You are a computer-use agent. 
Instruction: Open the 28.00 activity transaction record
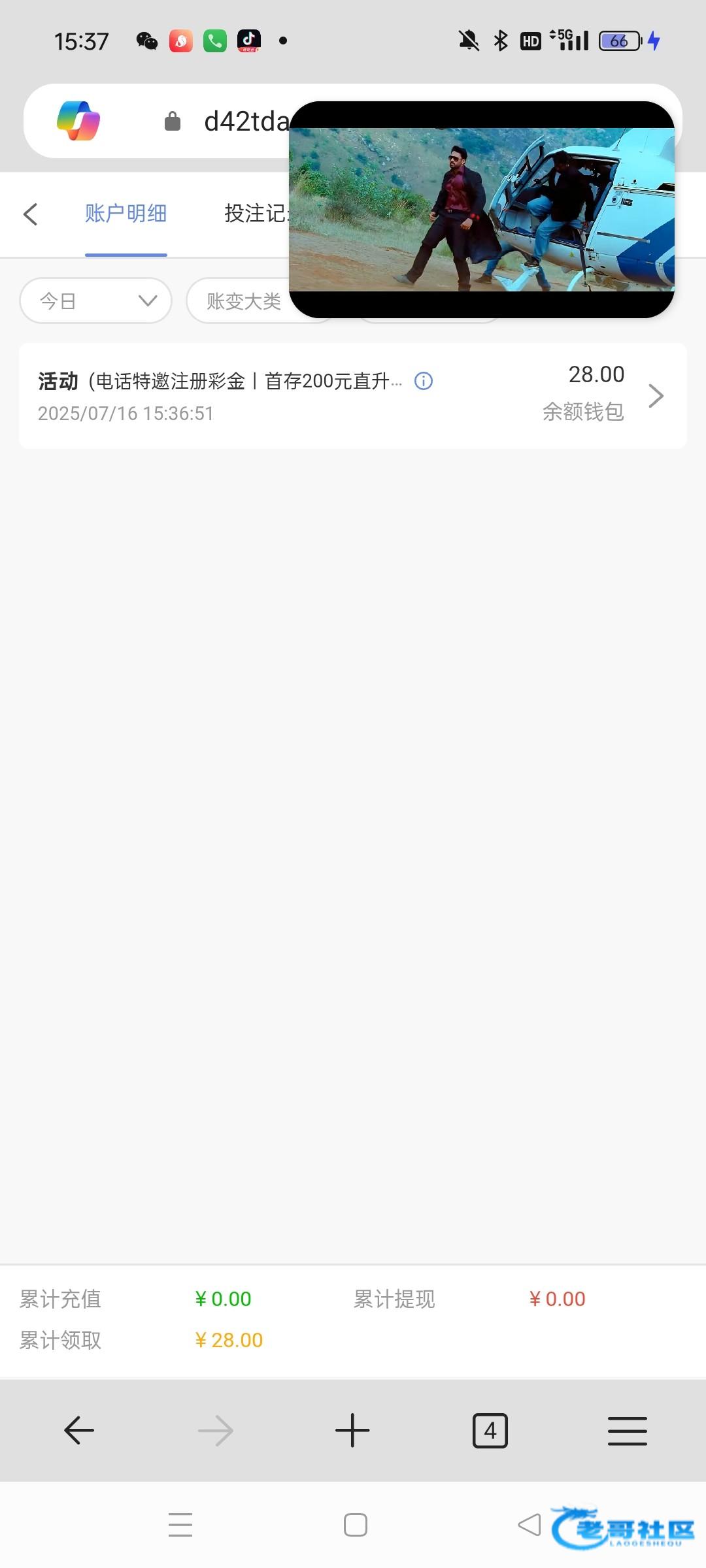click(x=353, y=396)
